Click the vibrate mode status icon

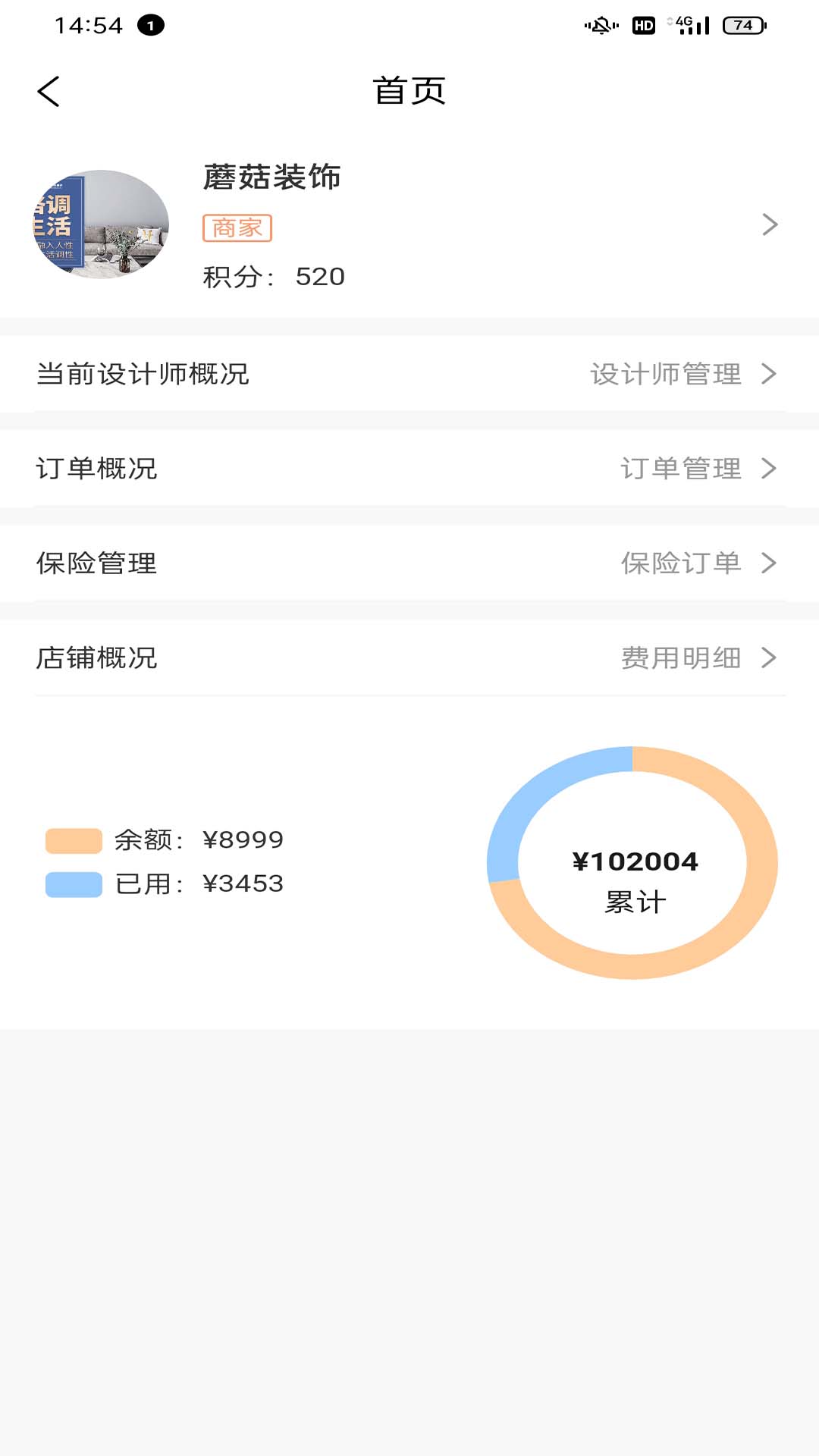pos(598,25)
